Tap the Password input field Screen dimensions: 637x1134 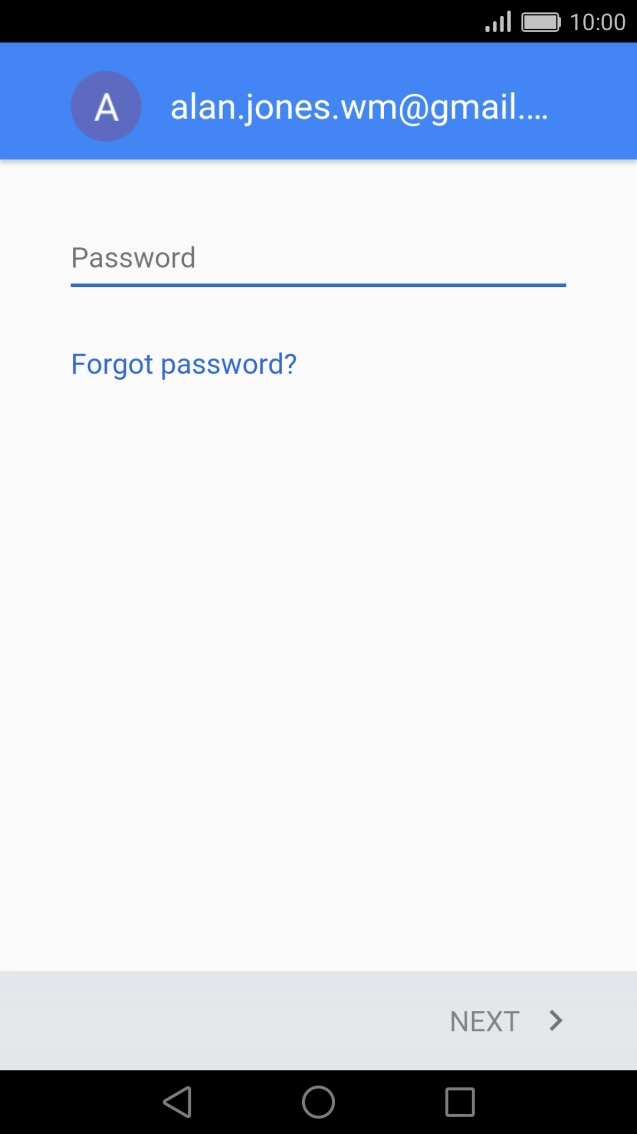318,259
